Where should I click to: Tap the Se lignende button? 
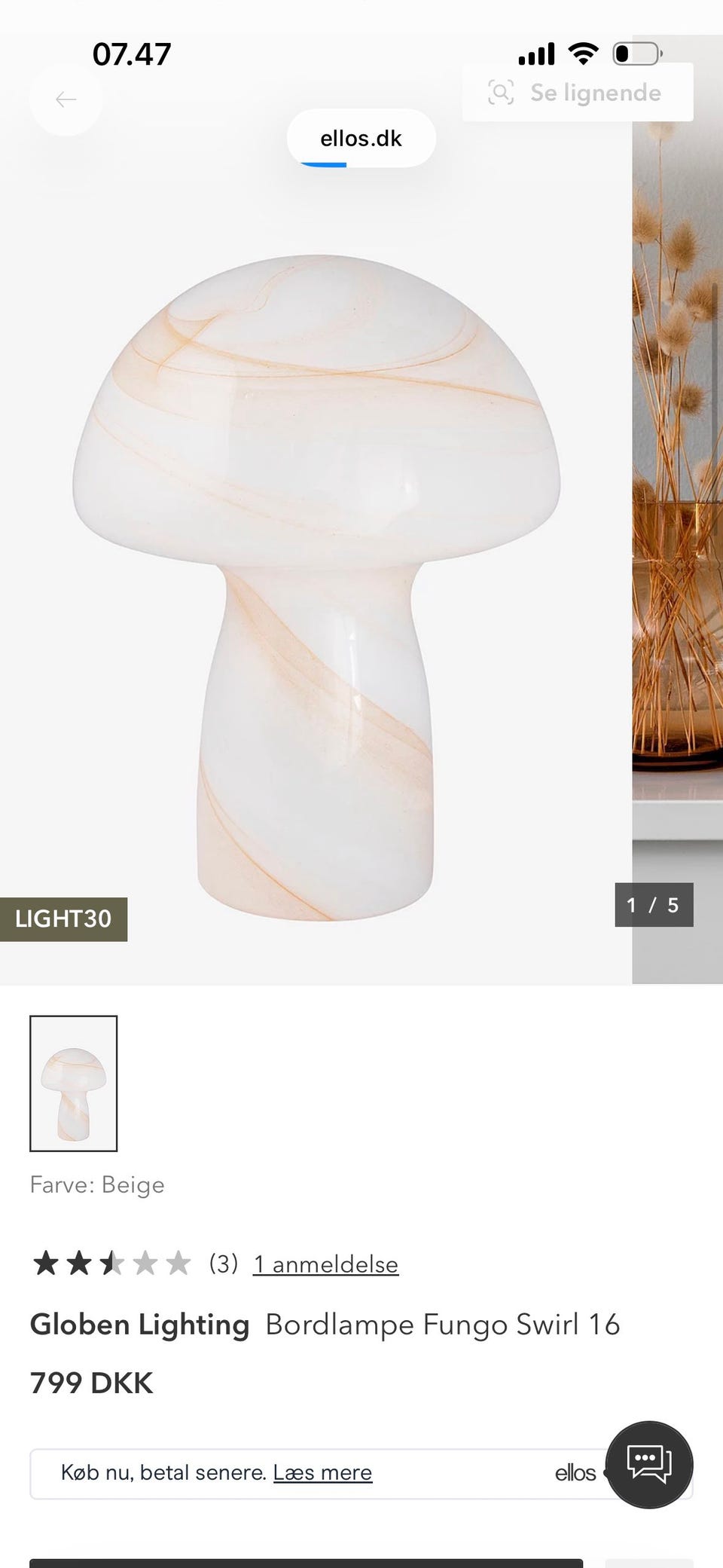[x=578, y=93]
